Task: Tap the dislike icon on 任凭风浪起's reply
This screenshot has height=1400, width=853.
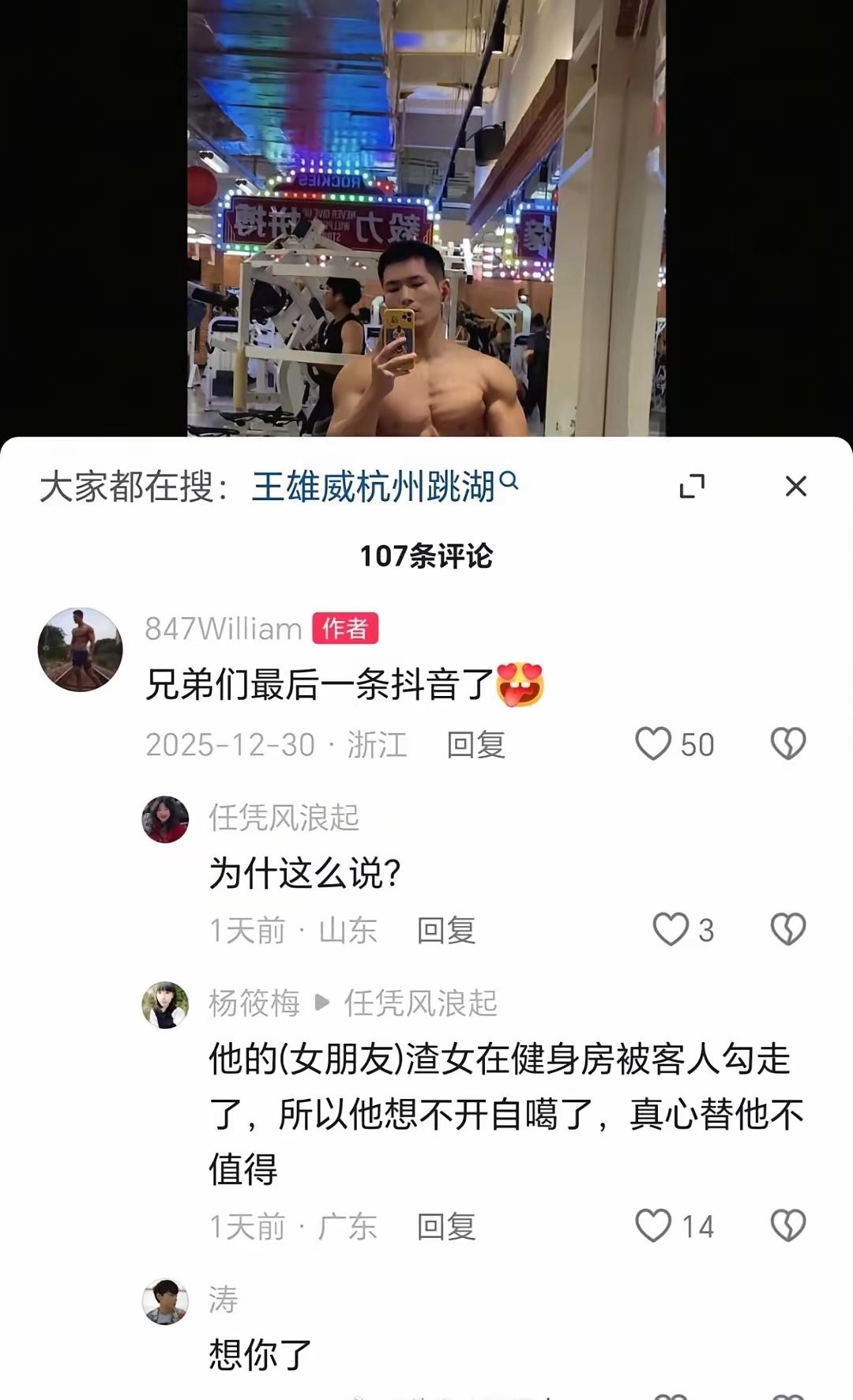Action: [x=787, y=930]
